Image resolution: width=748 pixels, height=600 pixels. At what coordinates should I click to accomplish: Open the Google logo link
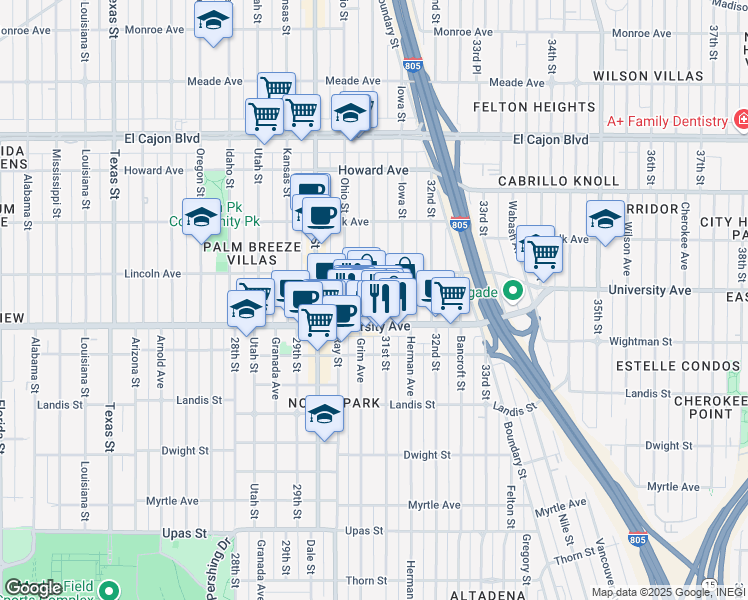point(34,588)
